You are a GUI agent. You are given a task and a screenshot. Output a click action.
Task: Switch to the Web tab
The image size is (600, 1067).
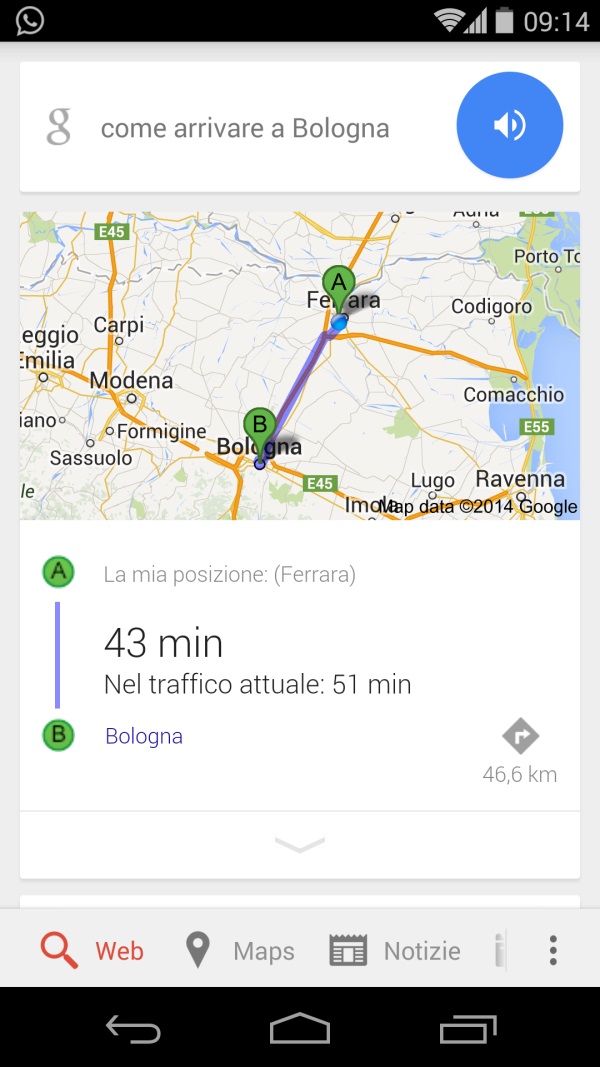pyautogui.click(x=93, y=950)
